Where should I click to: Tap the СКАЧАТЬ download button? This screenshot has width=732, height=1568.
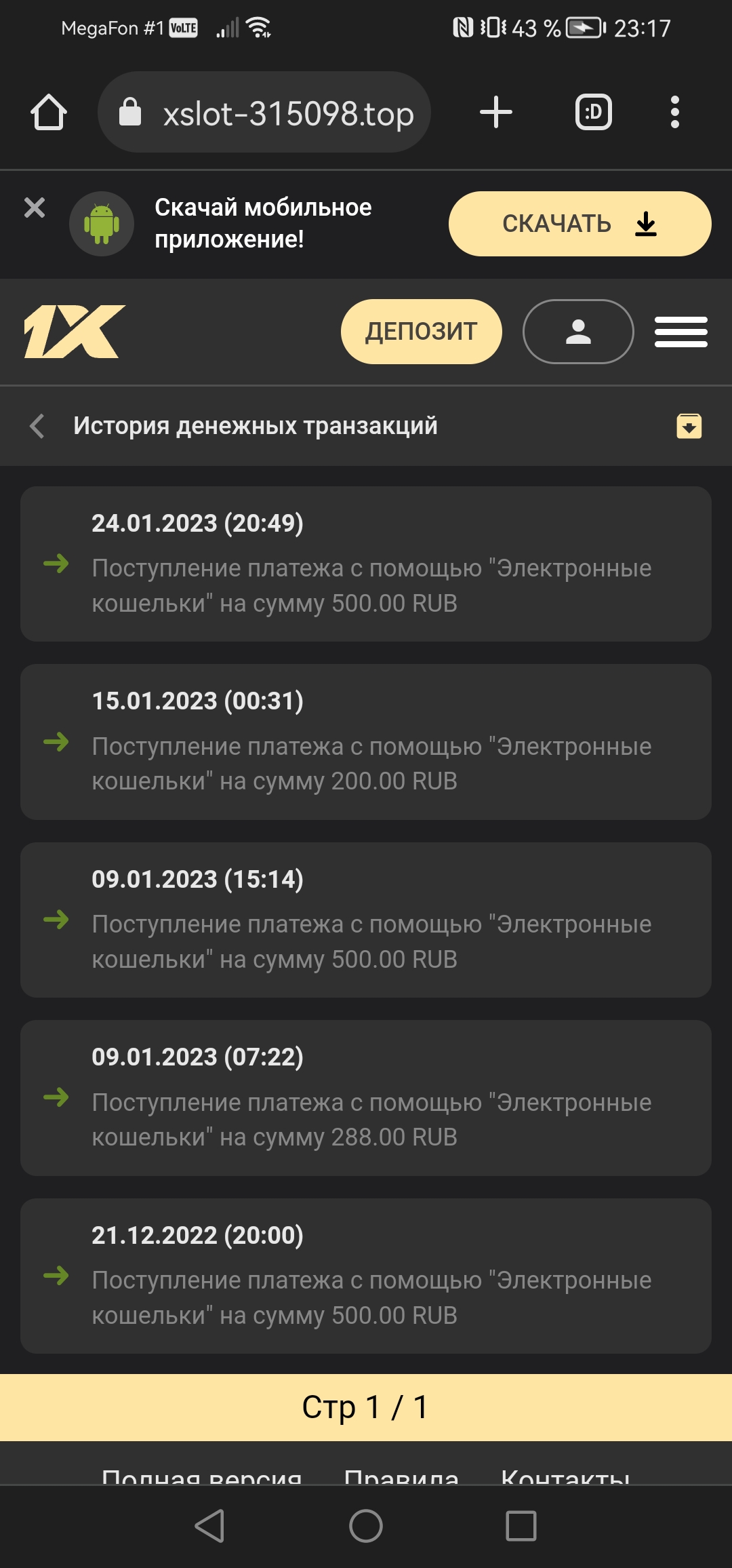pyautogui.click(x=579, y=224)
